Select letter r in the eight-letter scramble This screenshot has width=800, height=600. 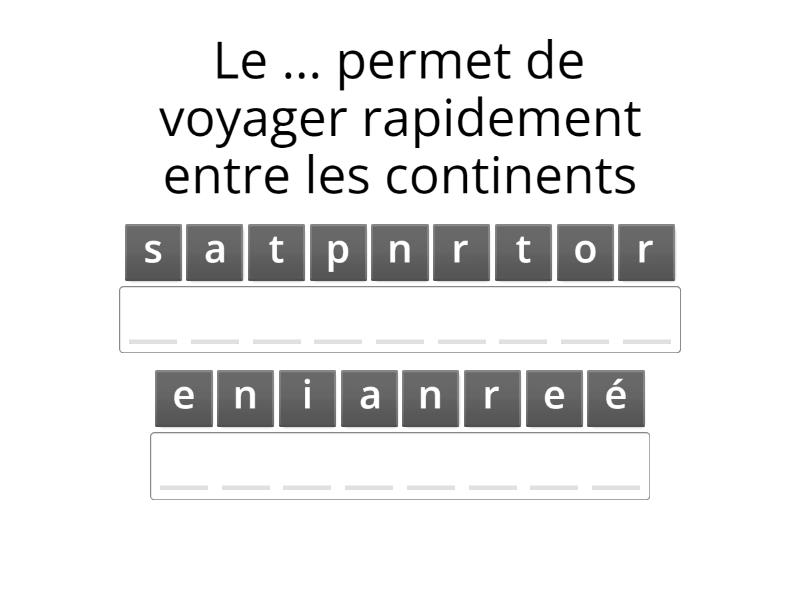point(492,398)
